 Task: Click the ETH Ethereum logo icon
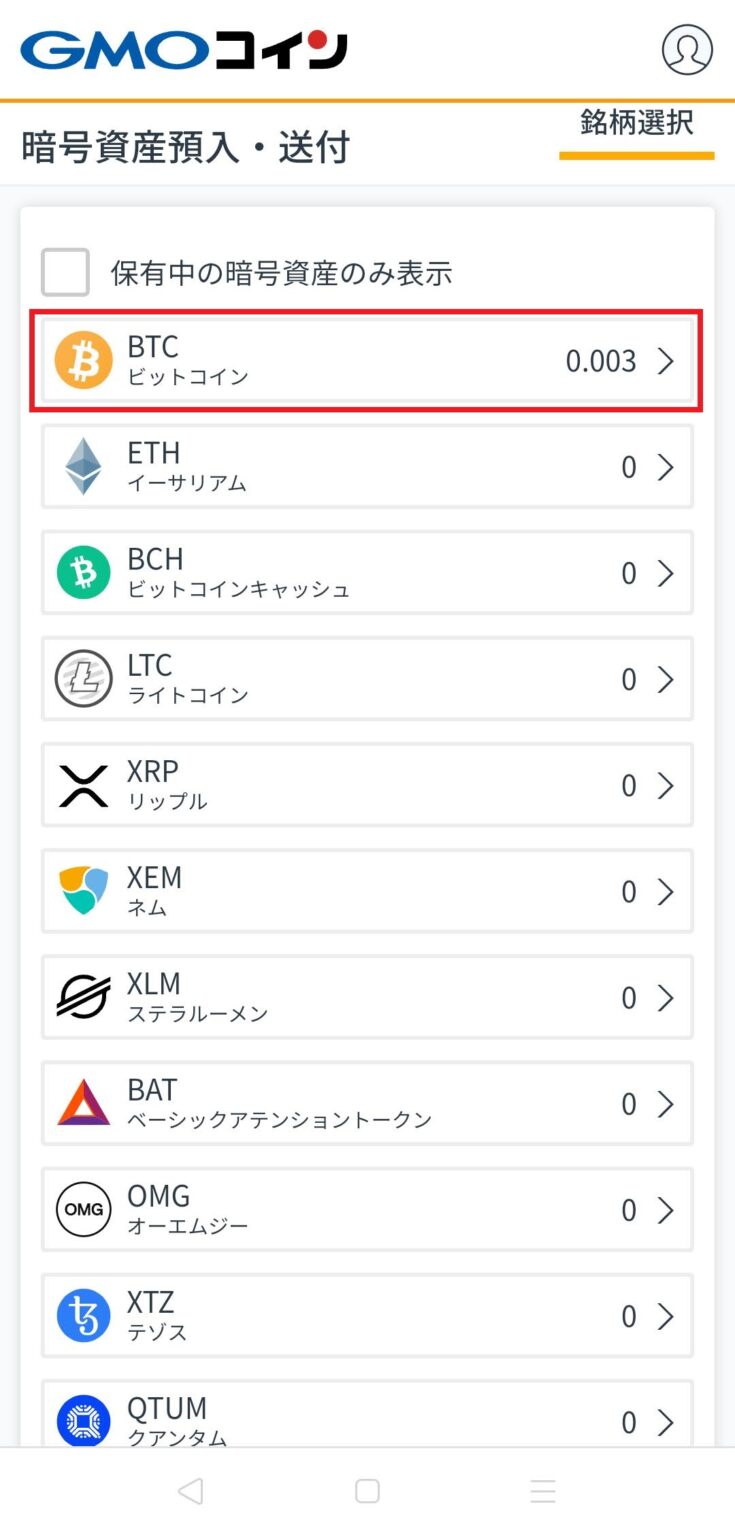tap(82, 467)
